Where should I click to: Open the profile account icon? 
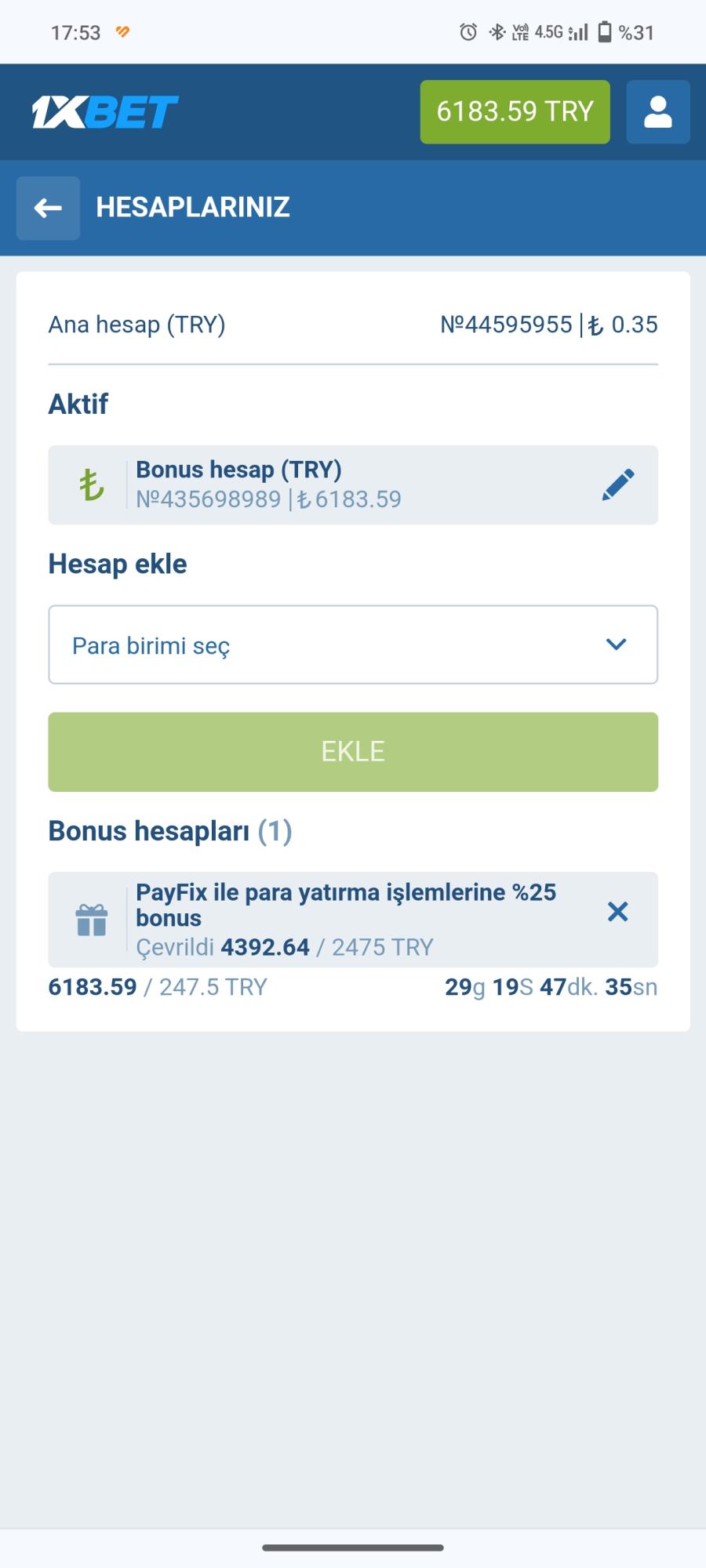coord(657,112)
